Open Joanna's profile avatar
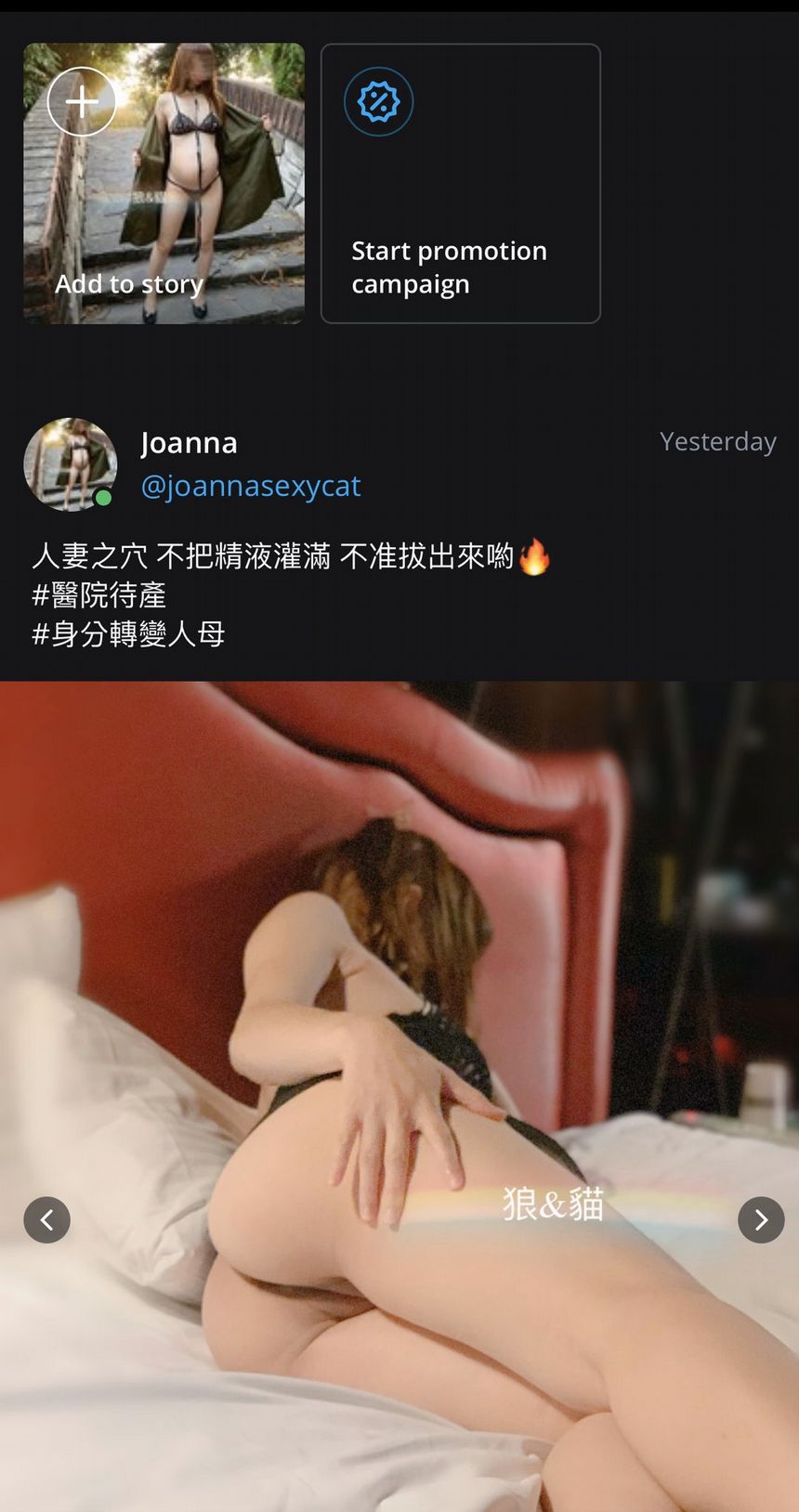This screenshot has width=799, height=1512. click(70, 464)
